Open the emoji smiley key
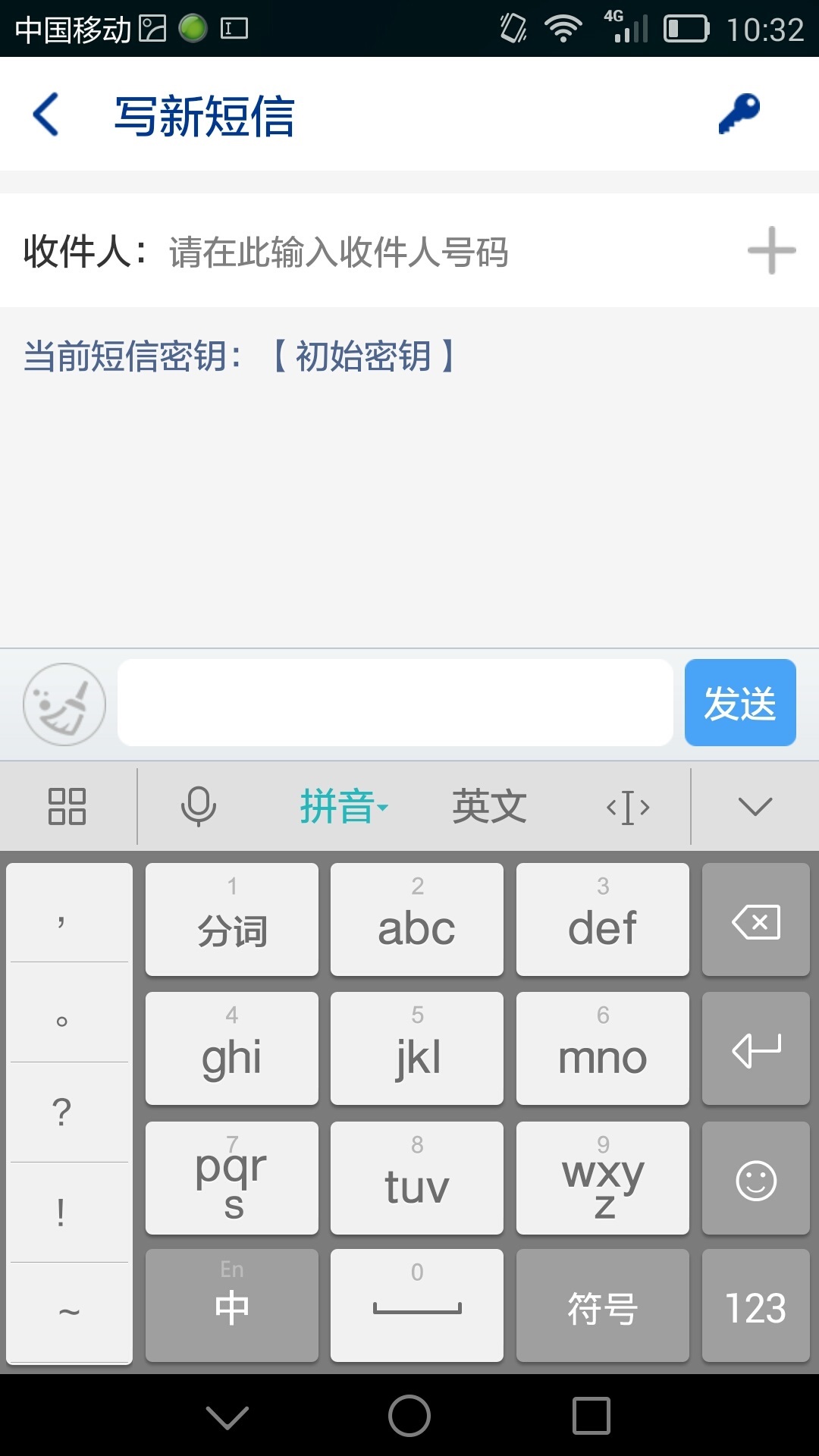Viewport: 819px width, 1456px height. coord(755,1179)
